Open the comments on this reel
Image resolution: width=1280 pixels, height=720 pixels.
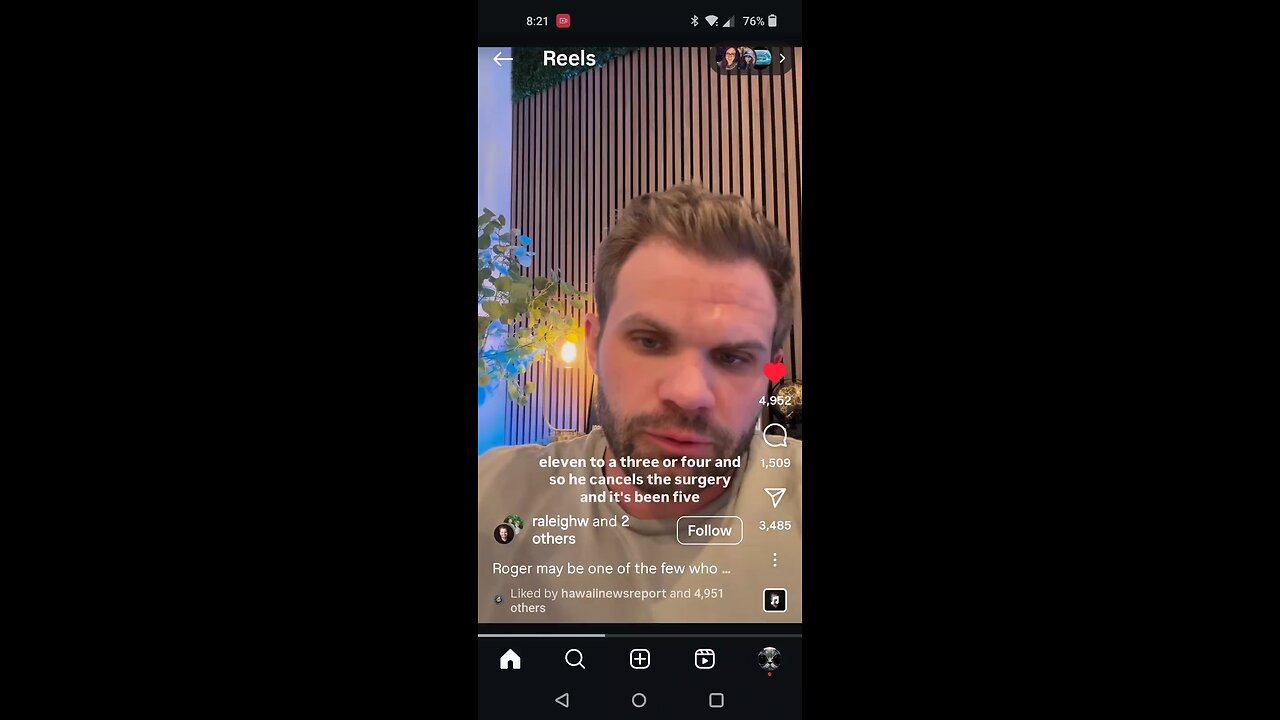pyautogui.click(x=775, y=436)
